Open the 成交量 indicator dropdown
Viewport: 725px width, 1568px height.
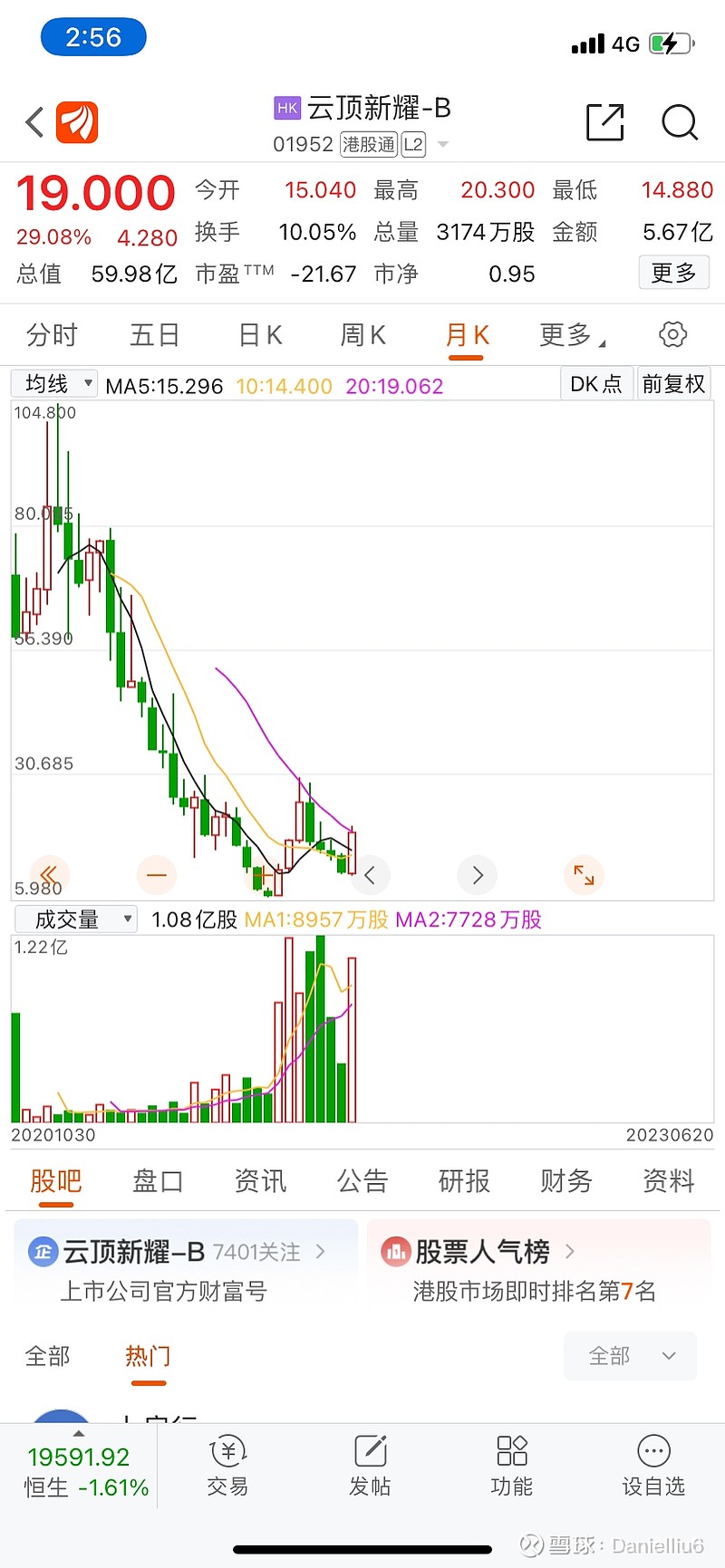click(76, 919)
